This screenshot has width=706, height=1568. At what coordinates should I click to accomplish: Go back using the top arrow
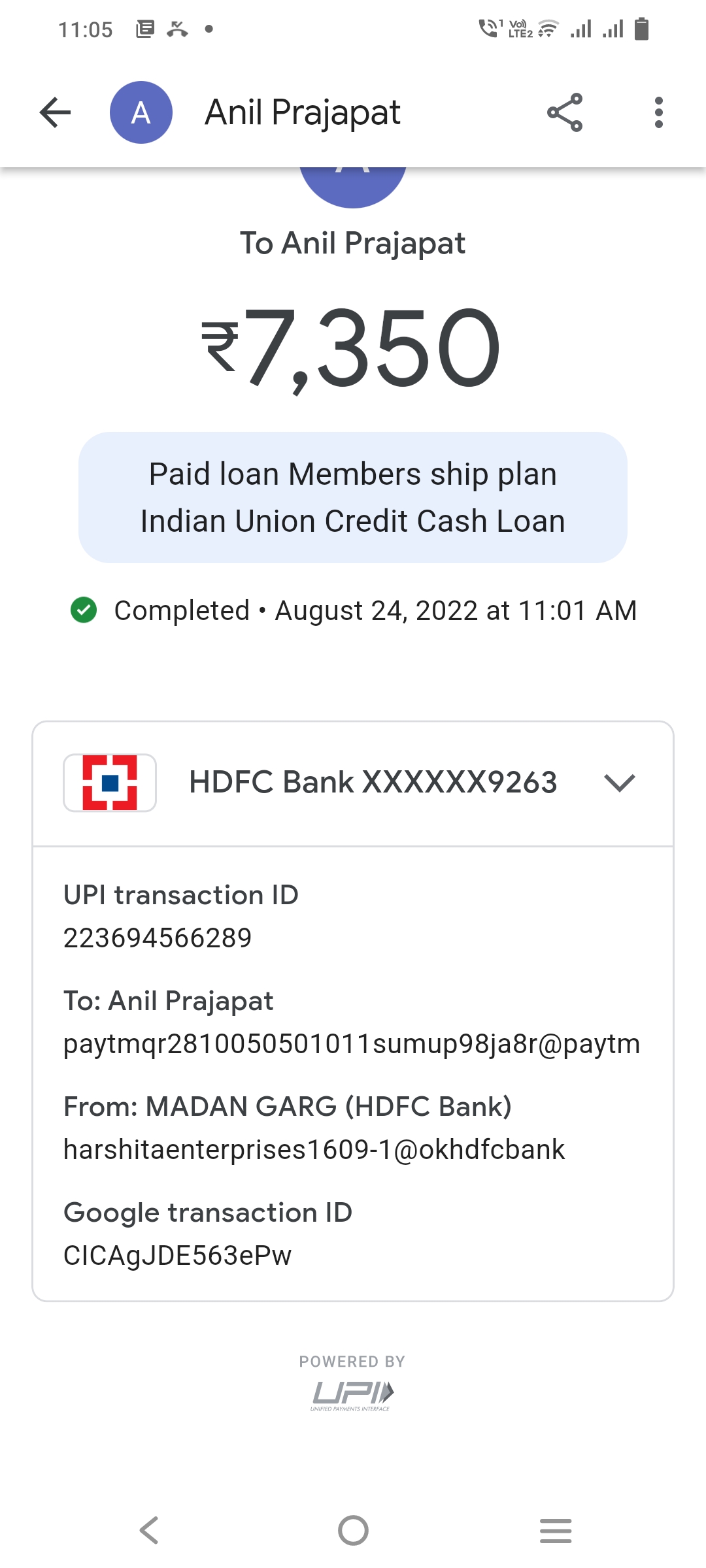55,112
